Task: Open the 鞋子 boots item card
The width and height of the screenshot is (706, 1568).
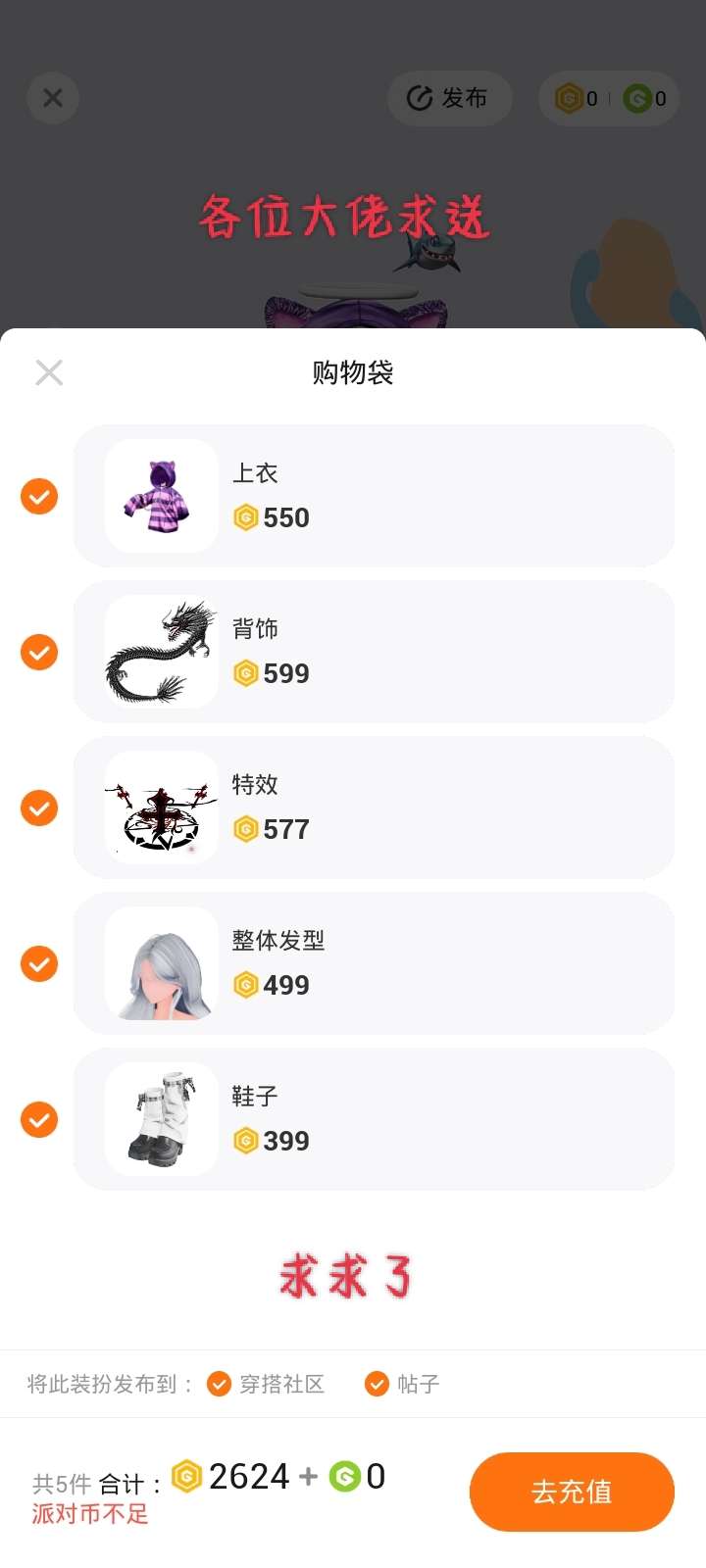Action: coord(374,1119)
